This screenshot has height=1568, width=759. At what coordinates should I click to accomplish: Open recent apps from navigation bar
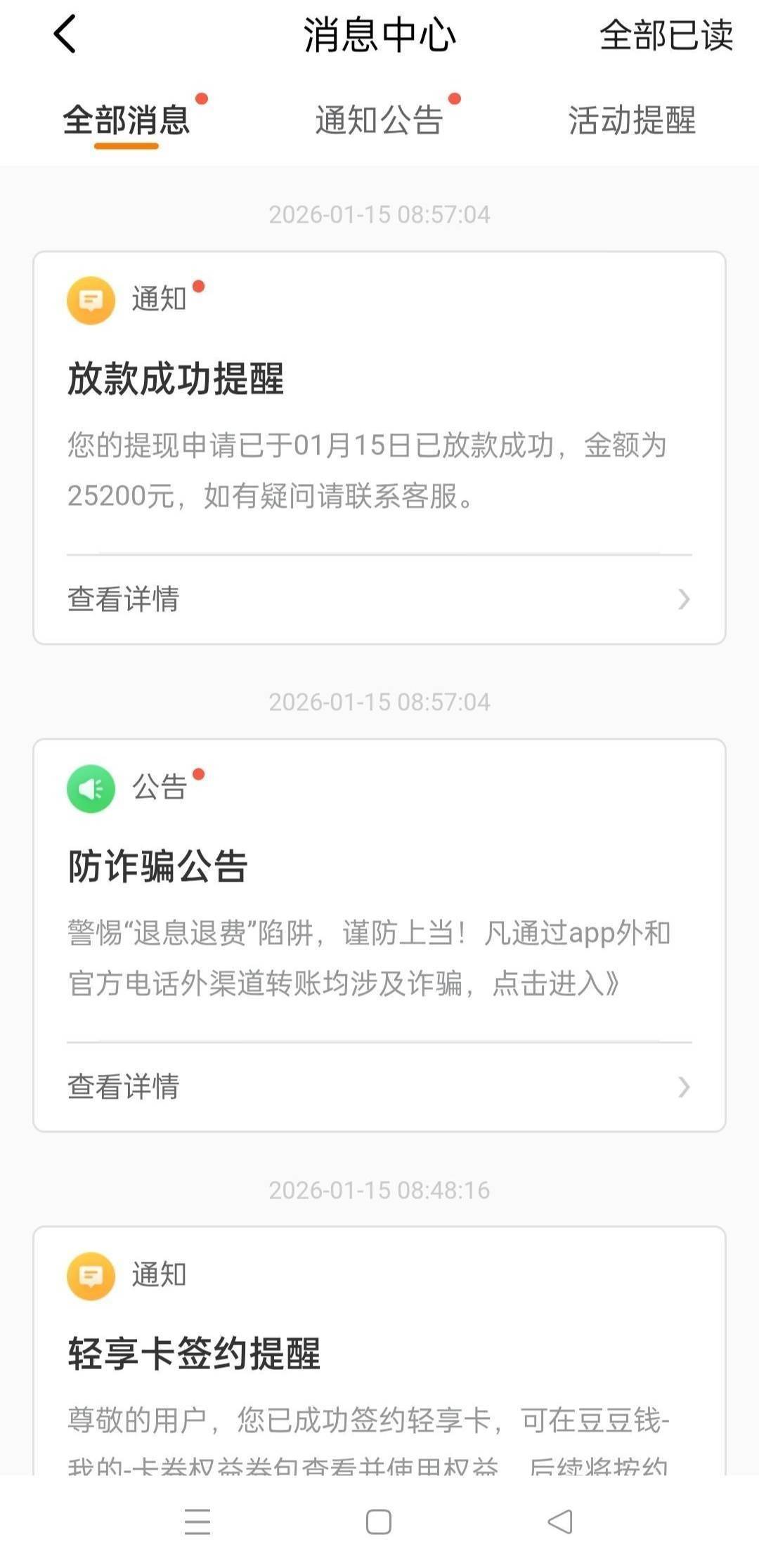197,1522
